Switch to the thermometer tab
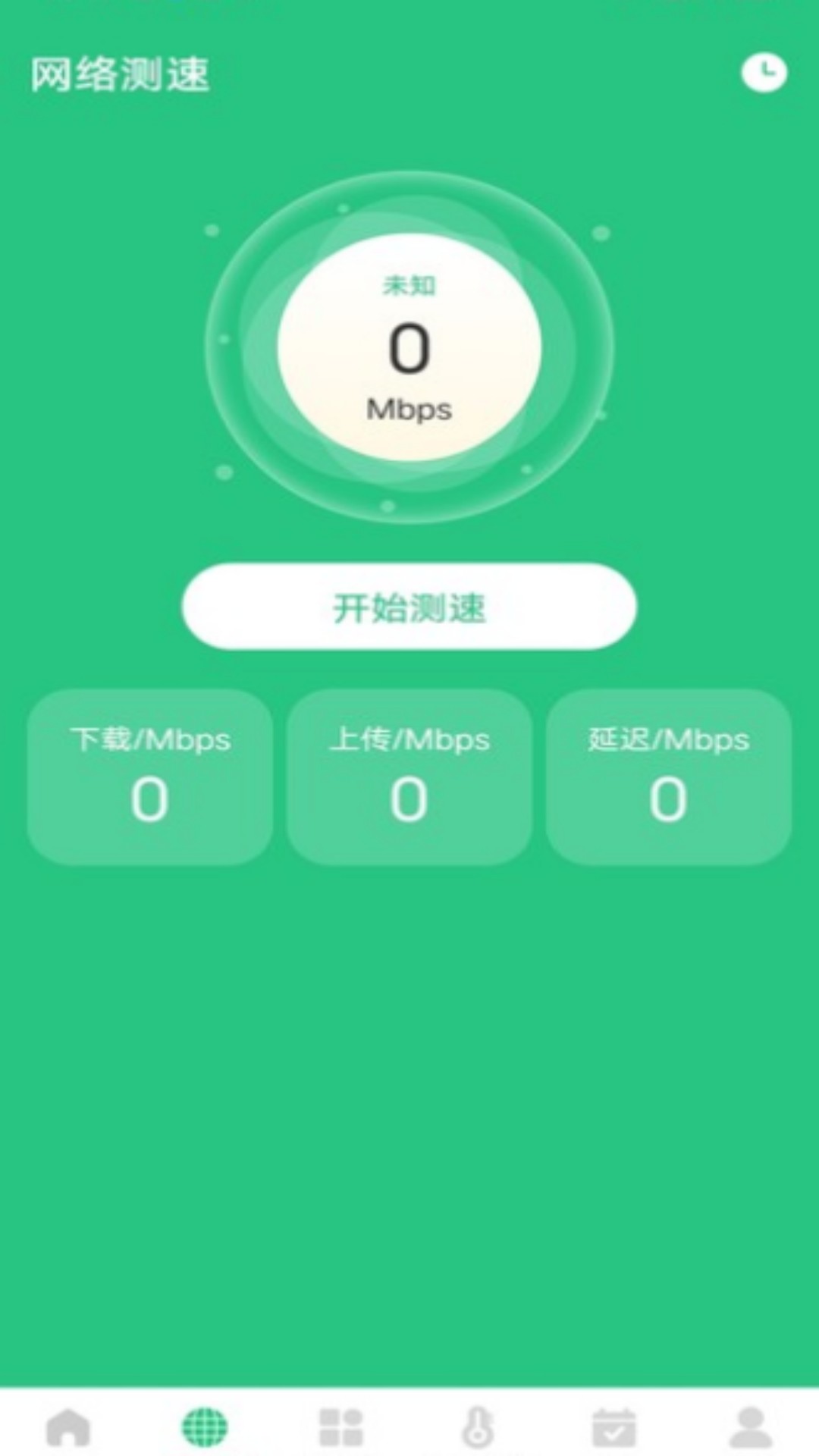Viewport: 819px width, 1456px height. pos(478,1427)
